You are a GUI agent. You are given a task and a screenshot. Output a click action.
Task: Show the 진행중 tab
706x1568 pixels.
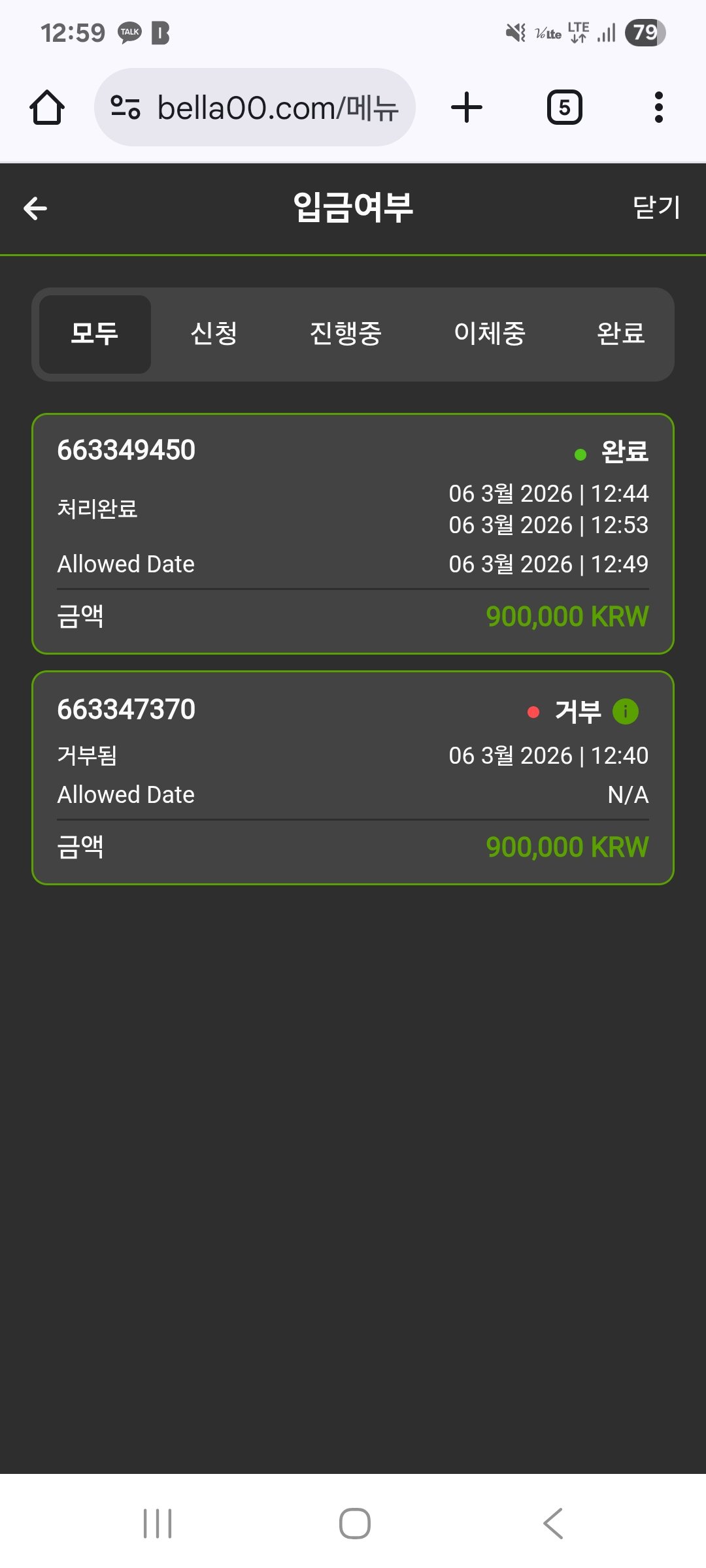point(345,334)
